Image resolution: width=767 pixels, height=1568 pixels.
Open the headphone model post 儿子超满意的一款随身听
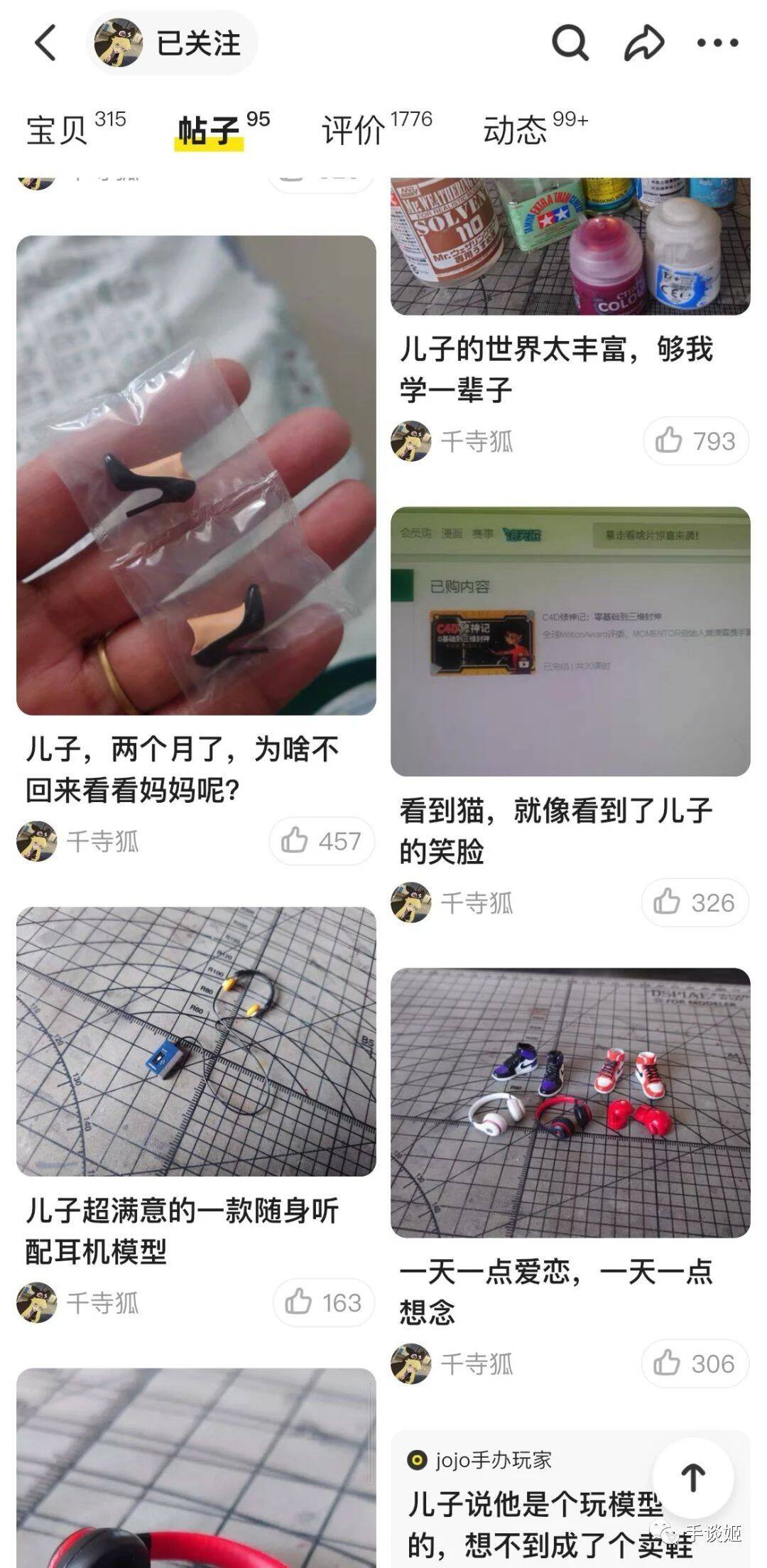[196, 1042]
